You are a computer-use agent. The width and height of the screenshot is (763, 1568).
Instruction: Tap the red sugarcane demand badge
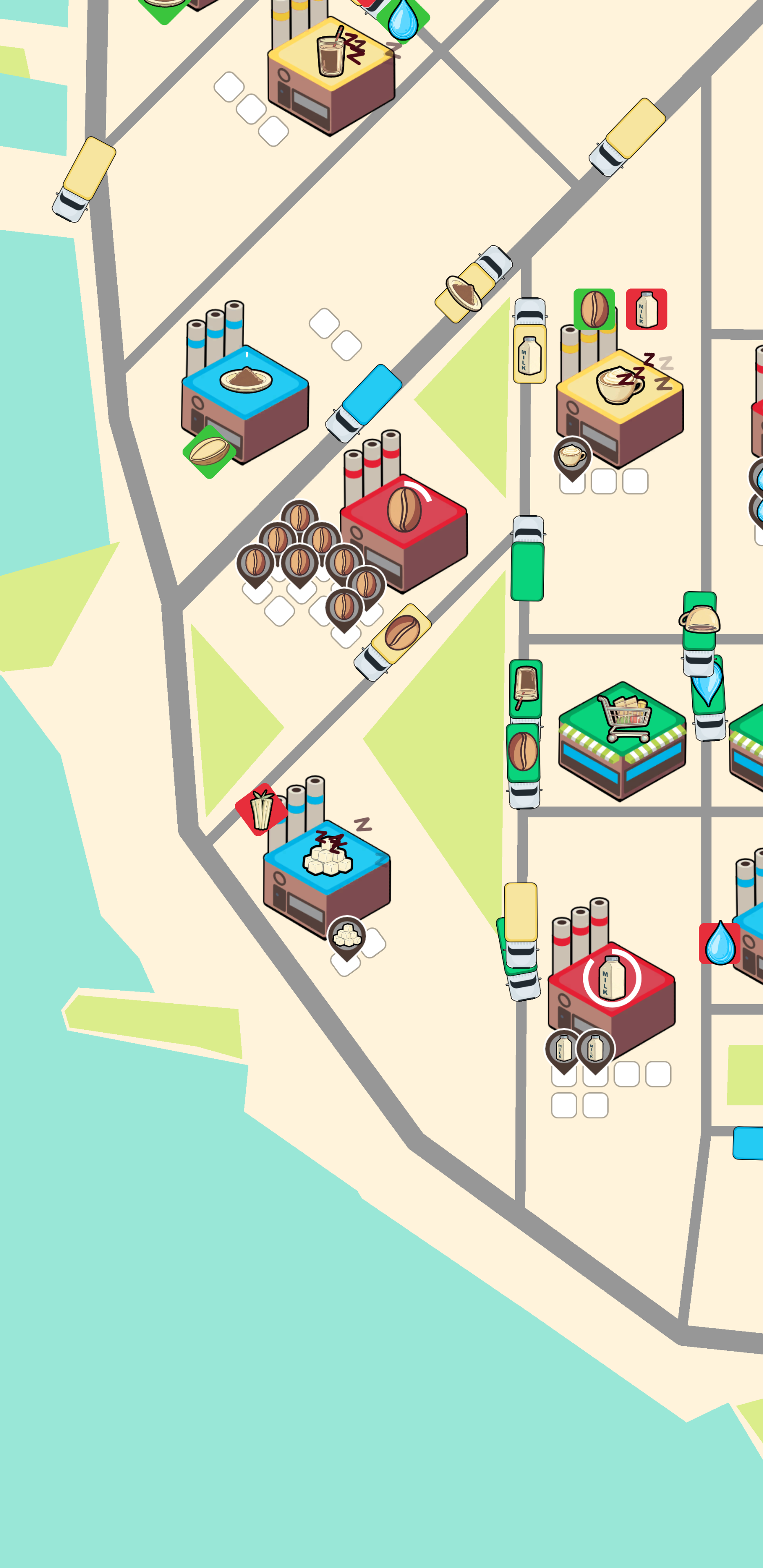261,810
